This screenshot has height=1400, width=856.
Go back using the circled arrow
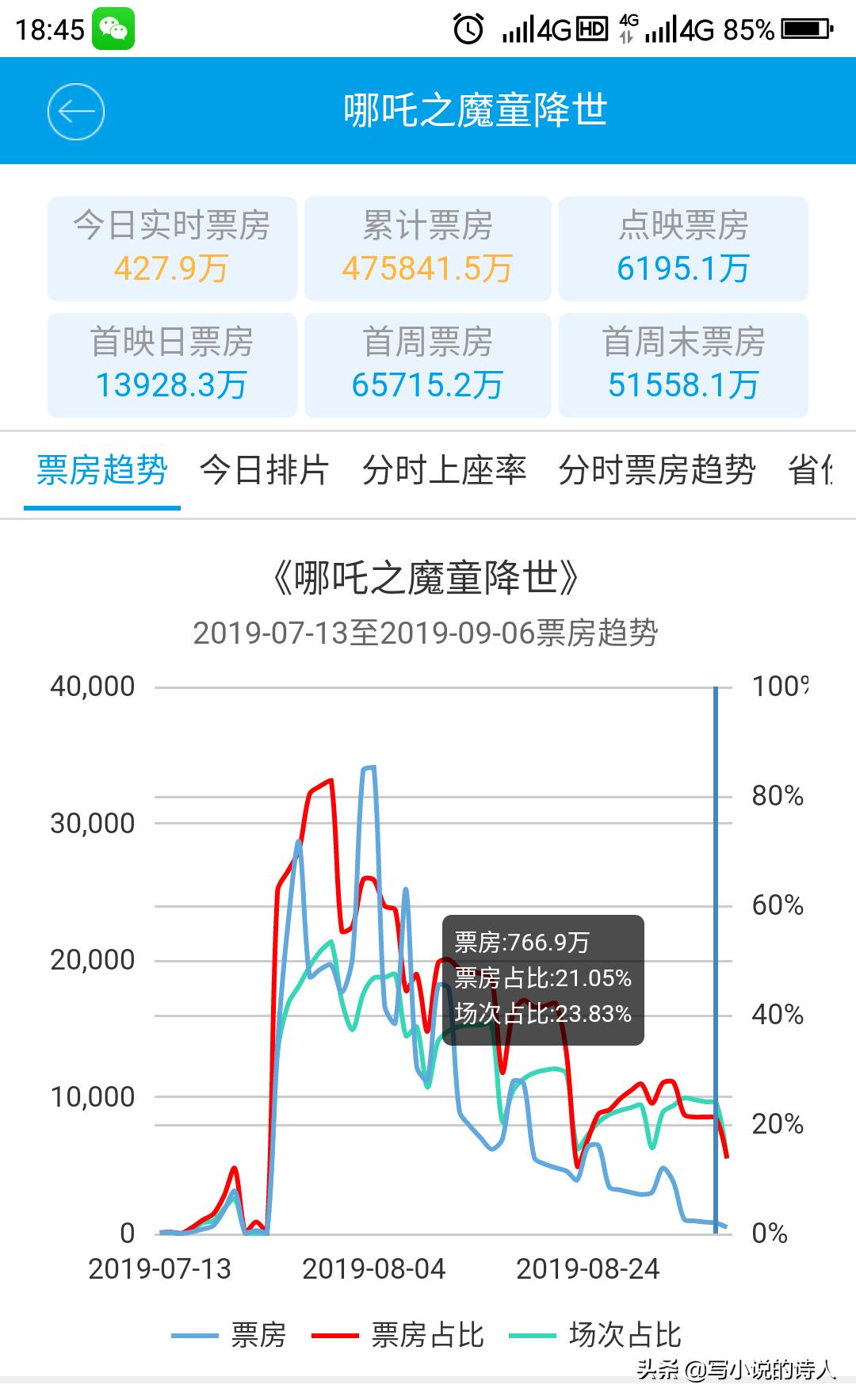tap(76, 112)
